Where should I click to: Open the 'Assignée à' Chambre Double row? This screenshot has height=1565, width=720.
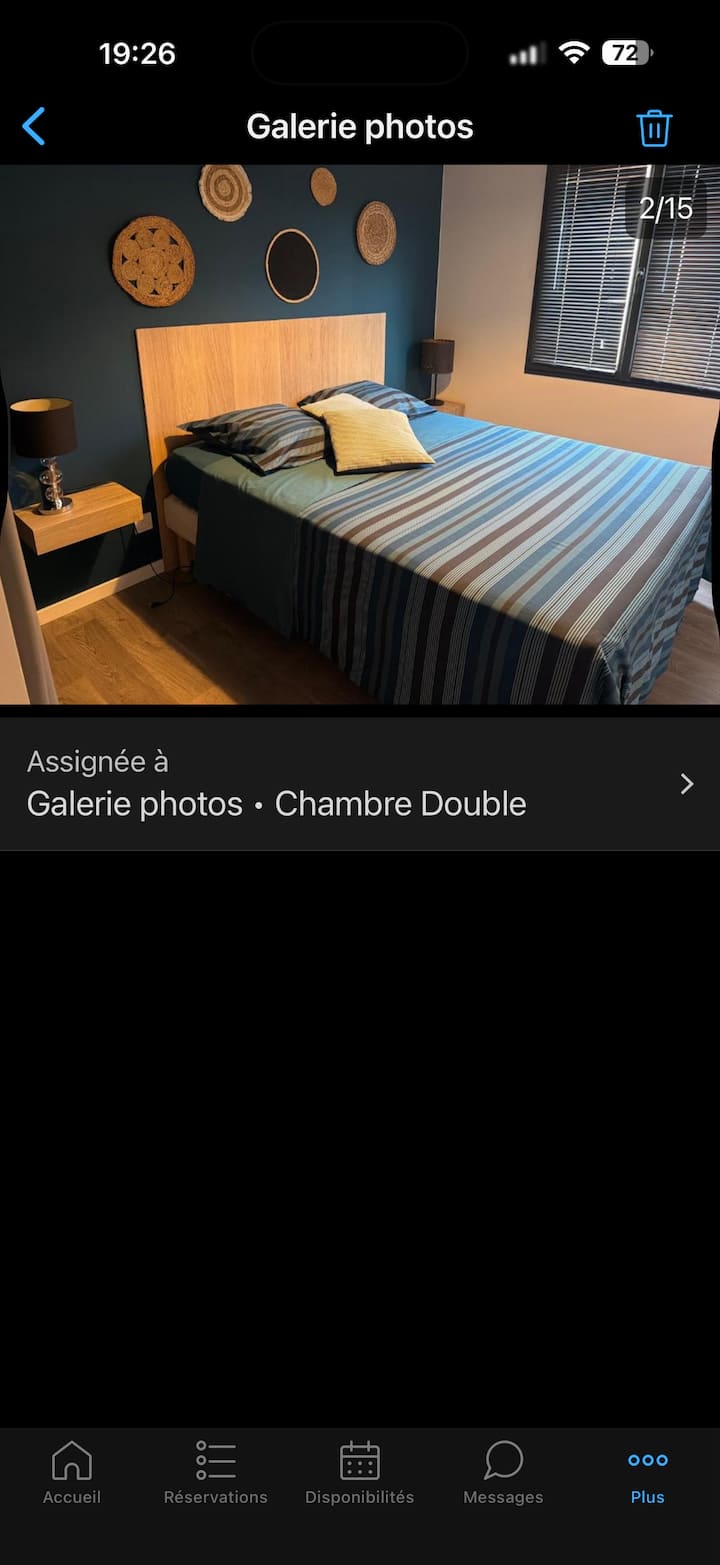tap(360, 783)
